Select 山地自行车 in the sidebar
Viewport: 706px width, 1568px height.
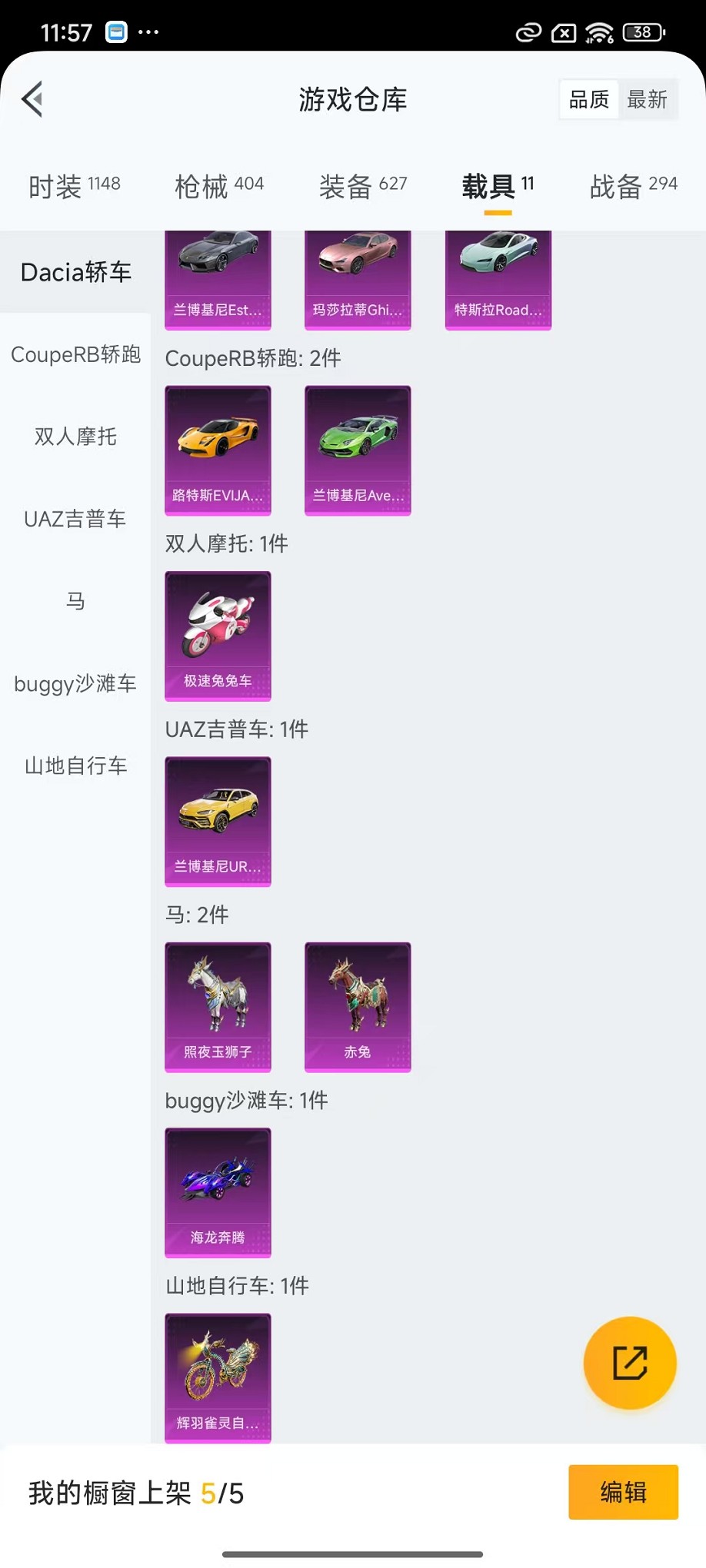coord(75,766)
